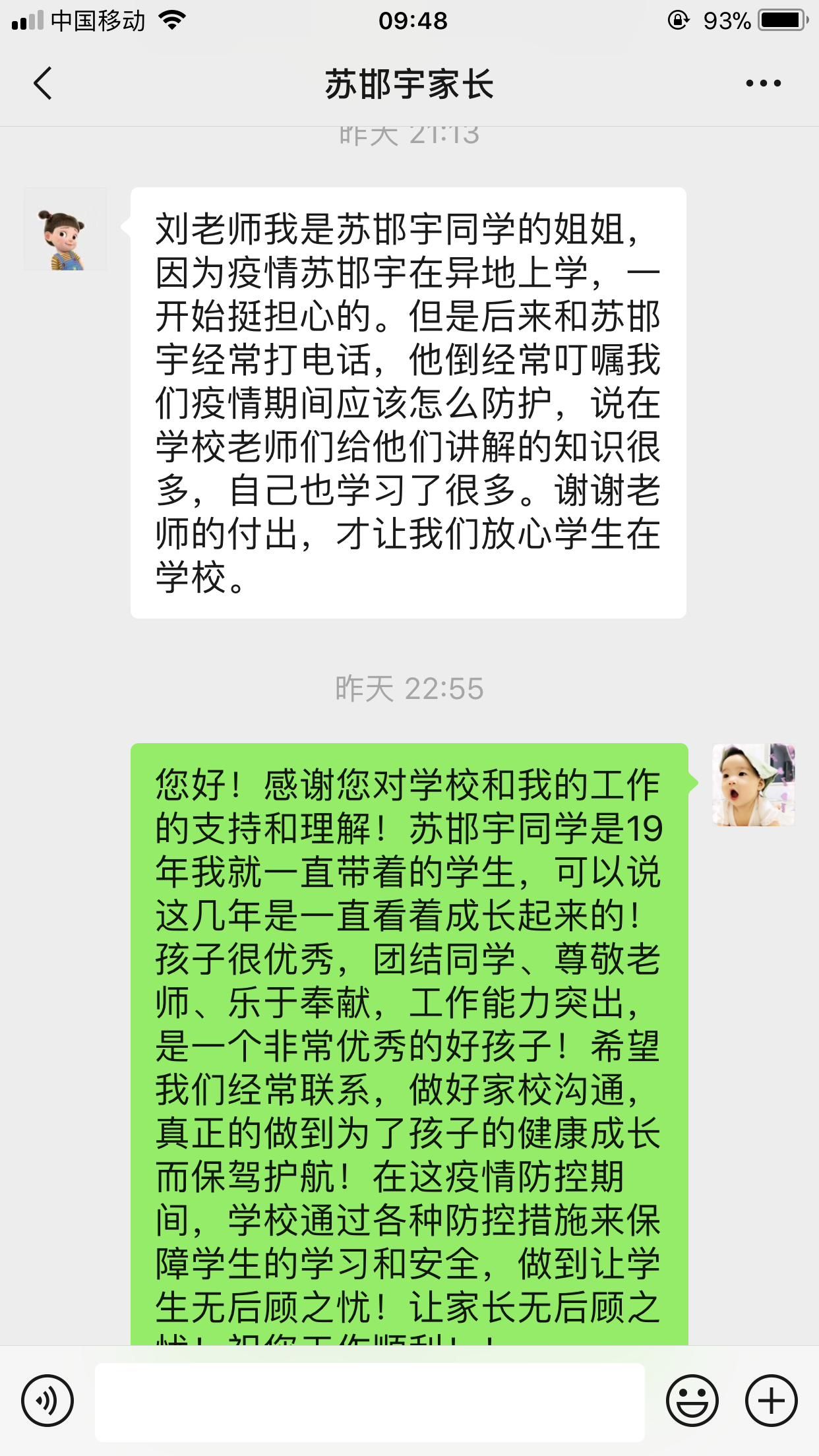Image resolution: width=819 pixels, height=1456 pixels.
Task: Open the plus attachments menu
Action: point(771,1401)
